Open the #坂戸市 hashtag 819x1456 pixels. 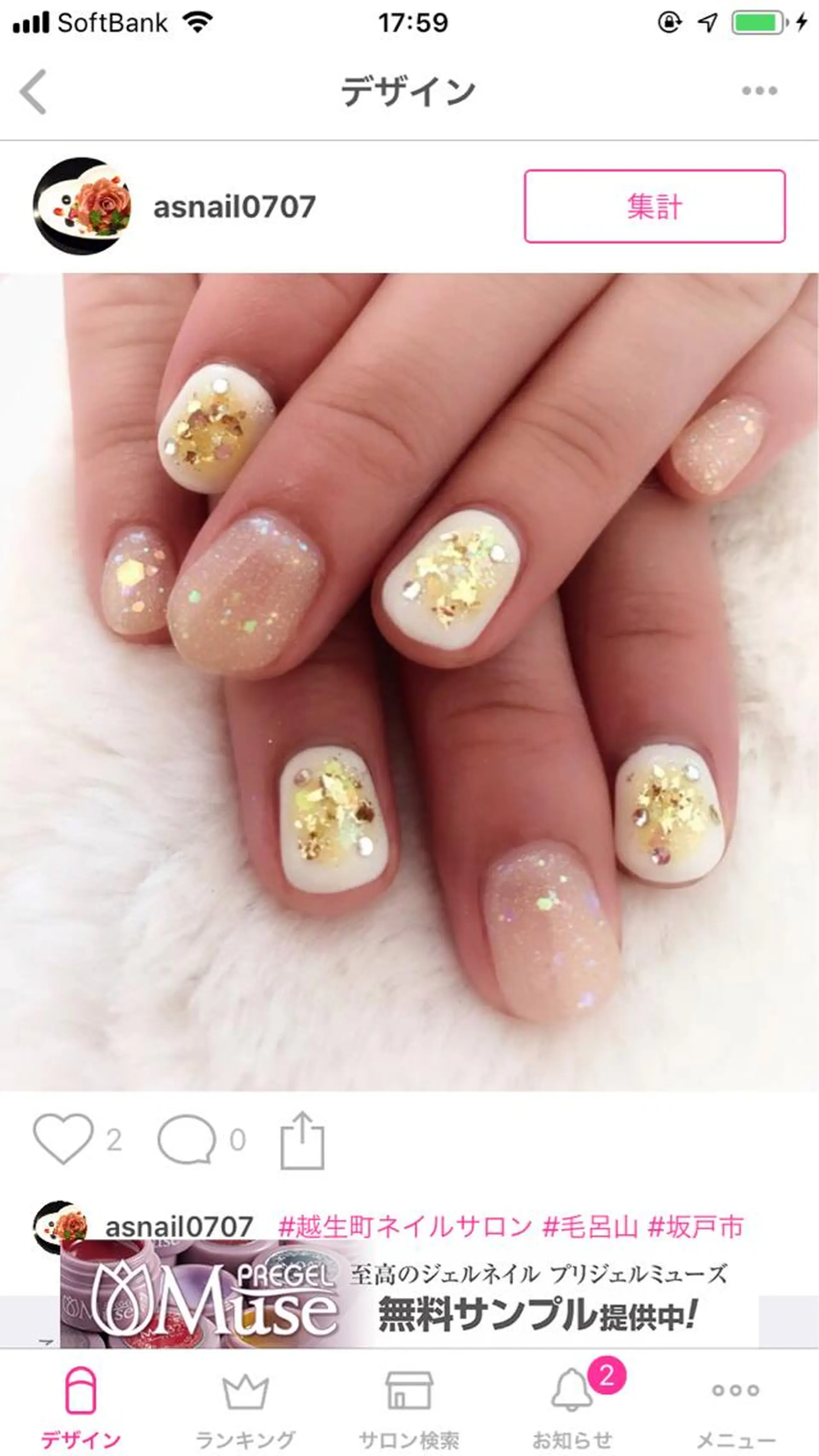(695, 1227)
